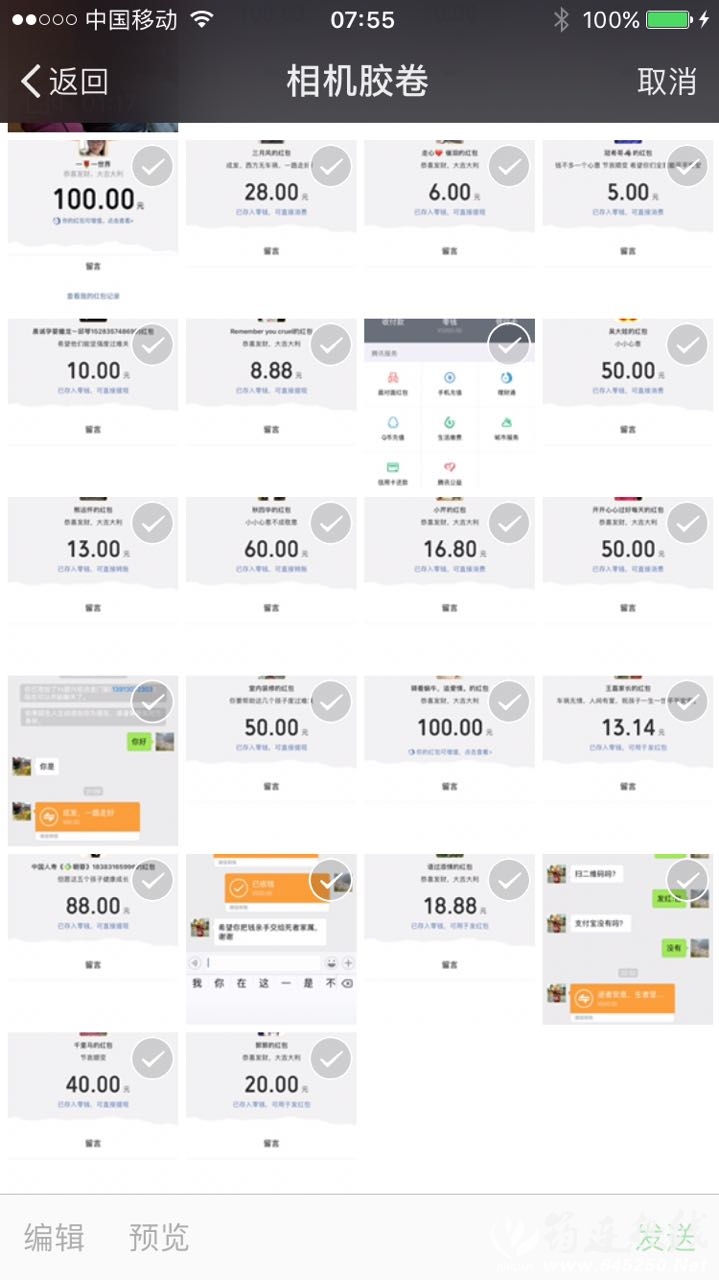Toggle selection on the 6.00 red packet photo

(509, 166)
